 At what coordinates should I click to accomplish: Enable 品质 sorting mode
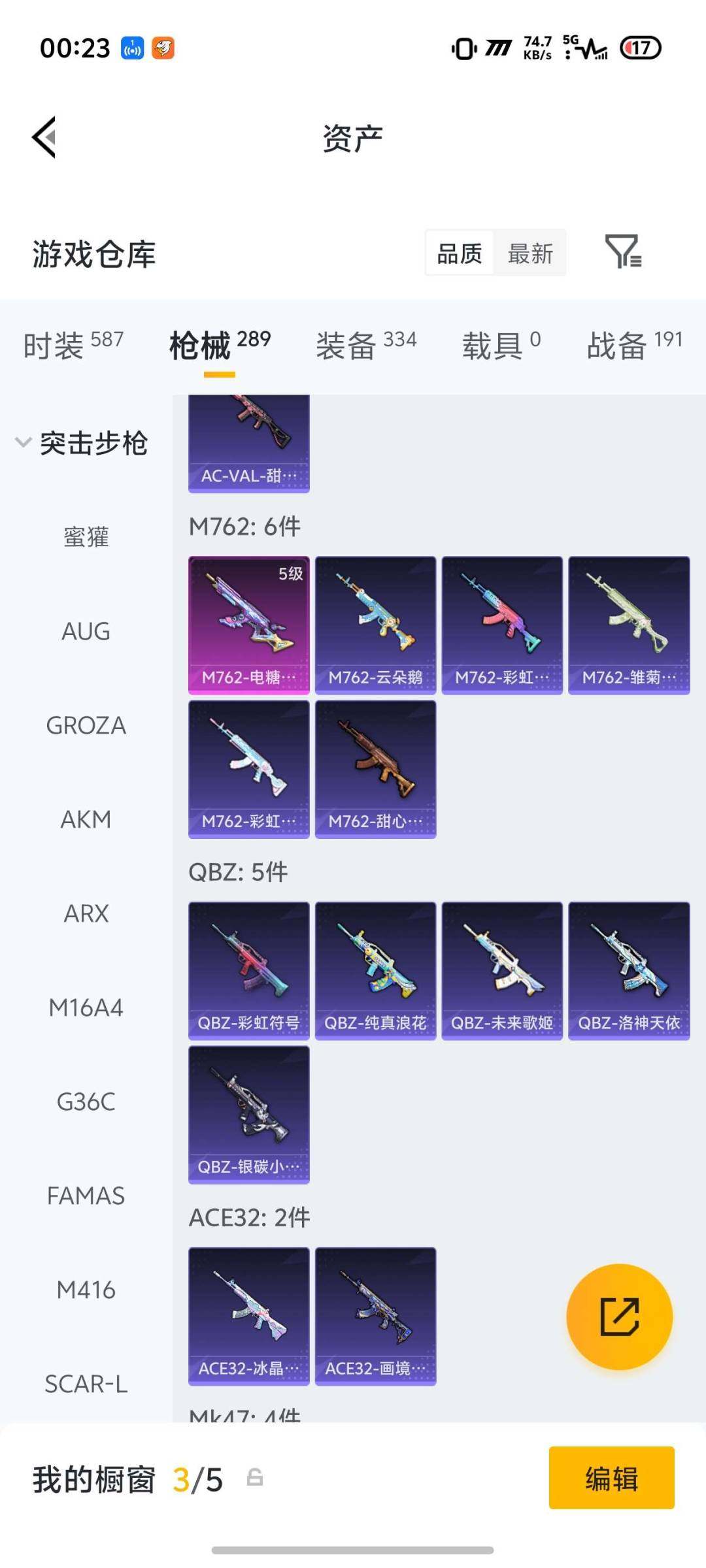click(x=459, y=253)
